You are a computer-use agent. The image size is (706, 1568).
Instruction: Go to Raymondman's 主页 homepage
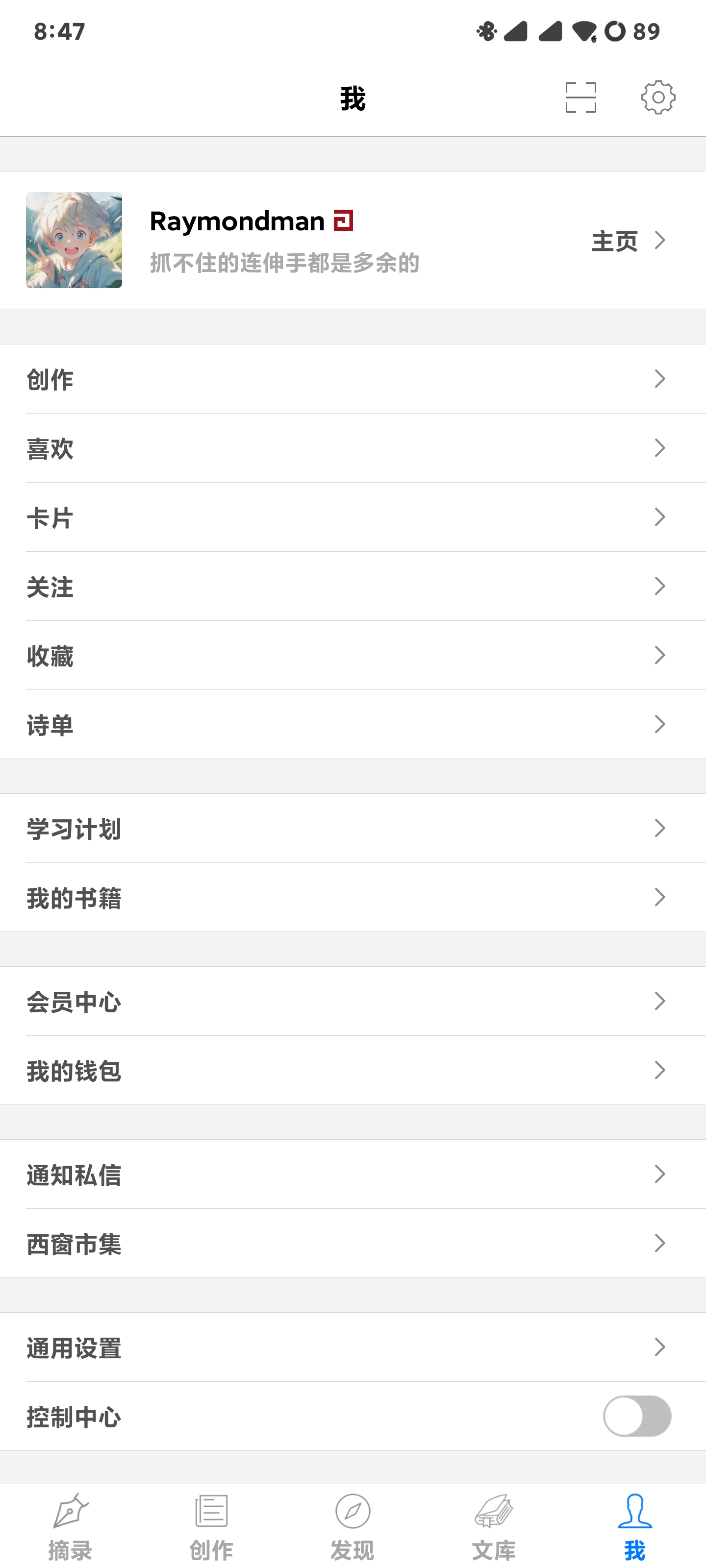(x=628, y=241)
